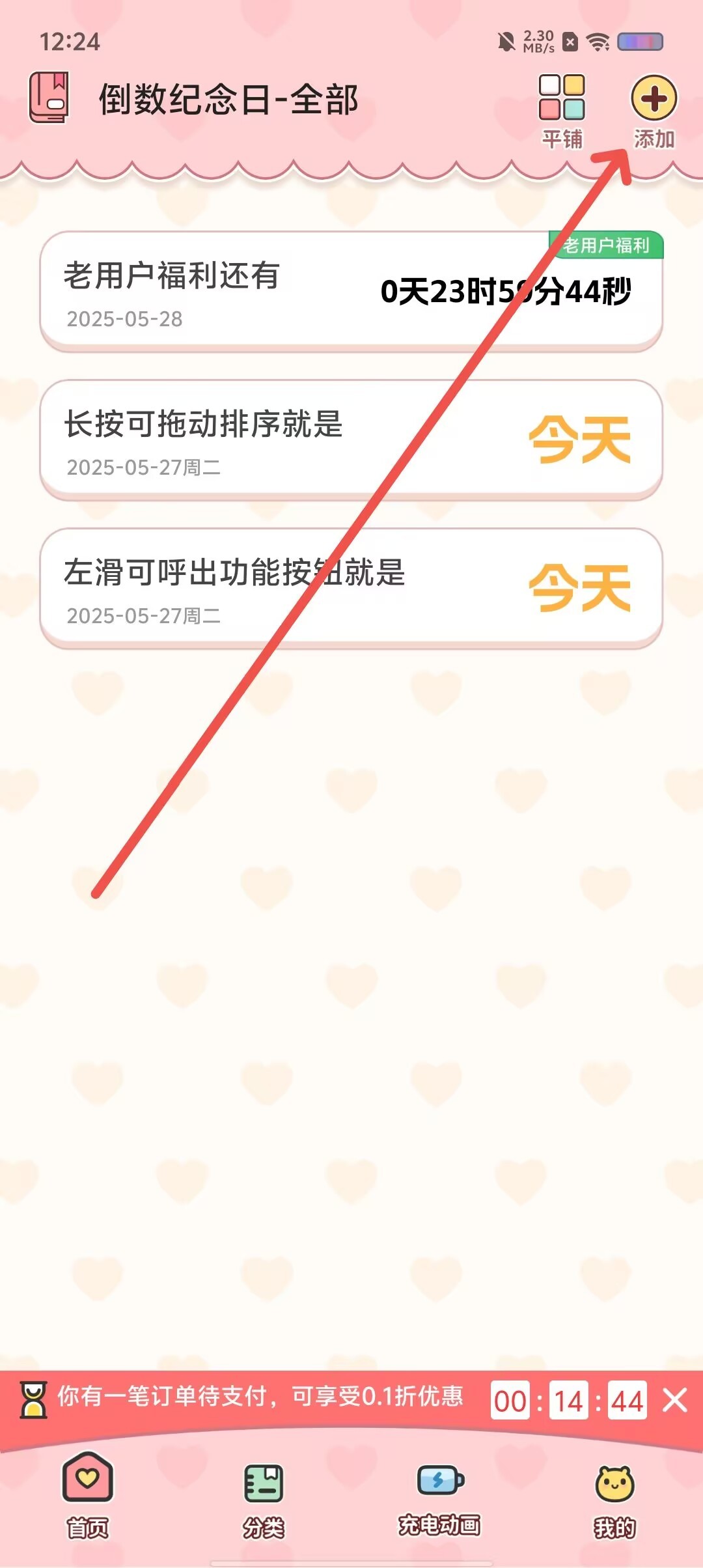Open the 充电动画 tab

(x=439, y=1495)
